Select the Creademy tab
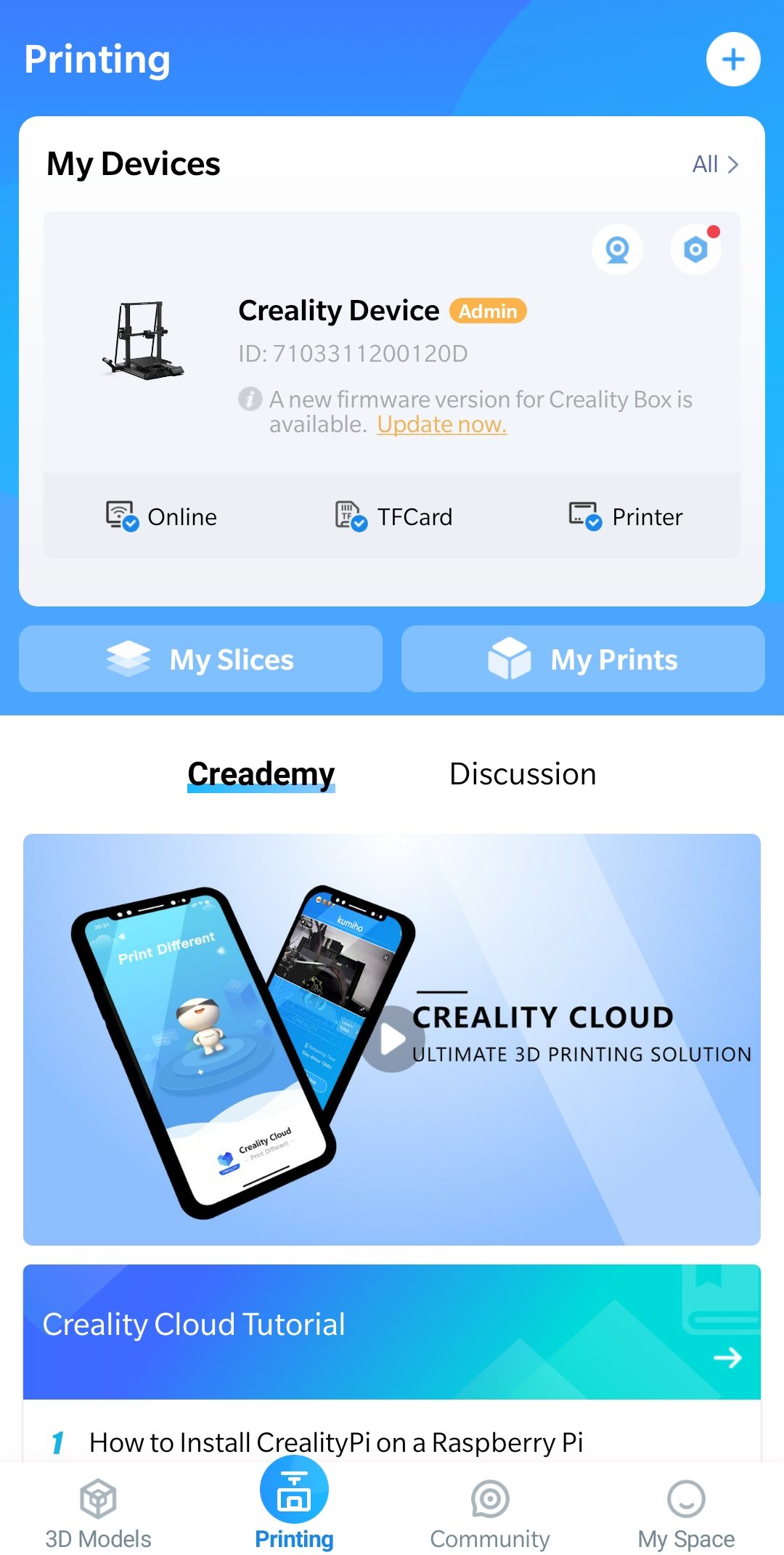The image size is (784, 1555). pos(261,774)
